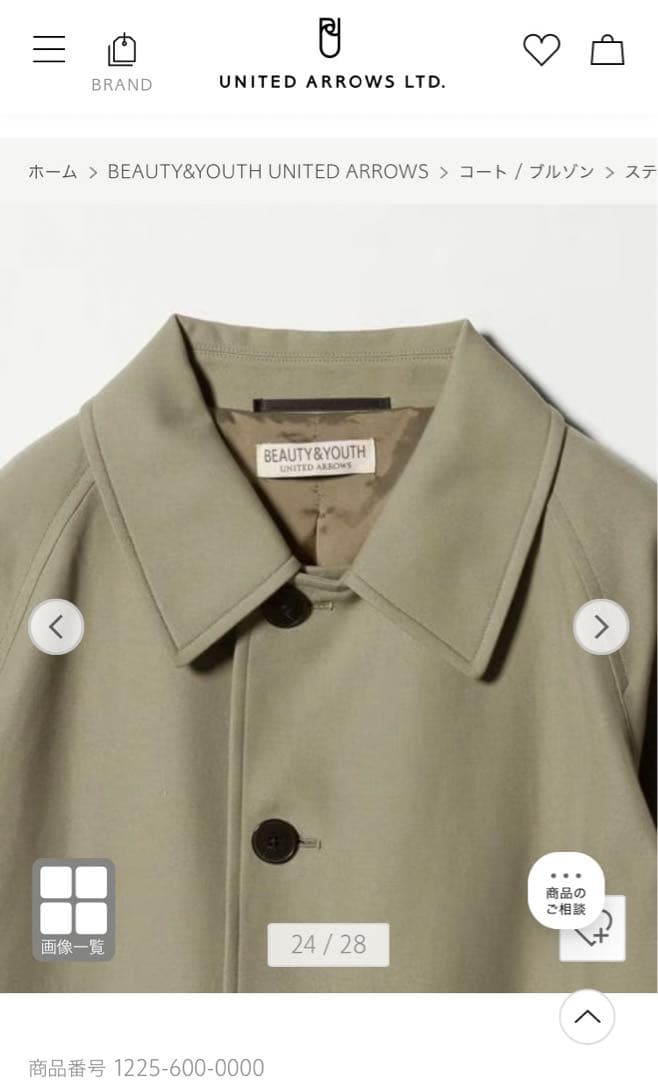Open the hamburger menu
Image resolution: width=658 pixels, height=1080 pixels.
(48, 49)
